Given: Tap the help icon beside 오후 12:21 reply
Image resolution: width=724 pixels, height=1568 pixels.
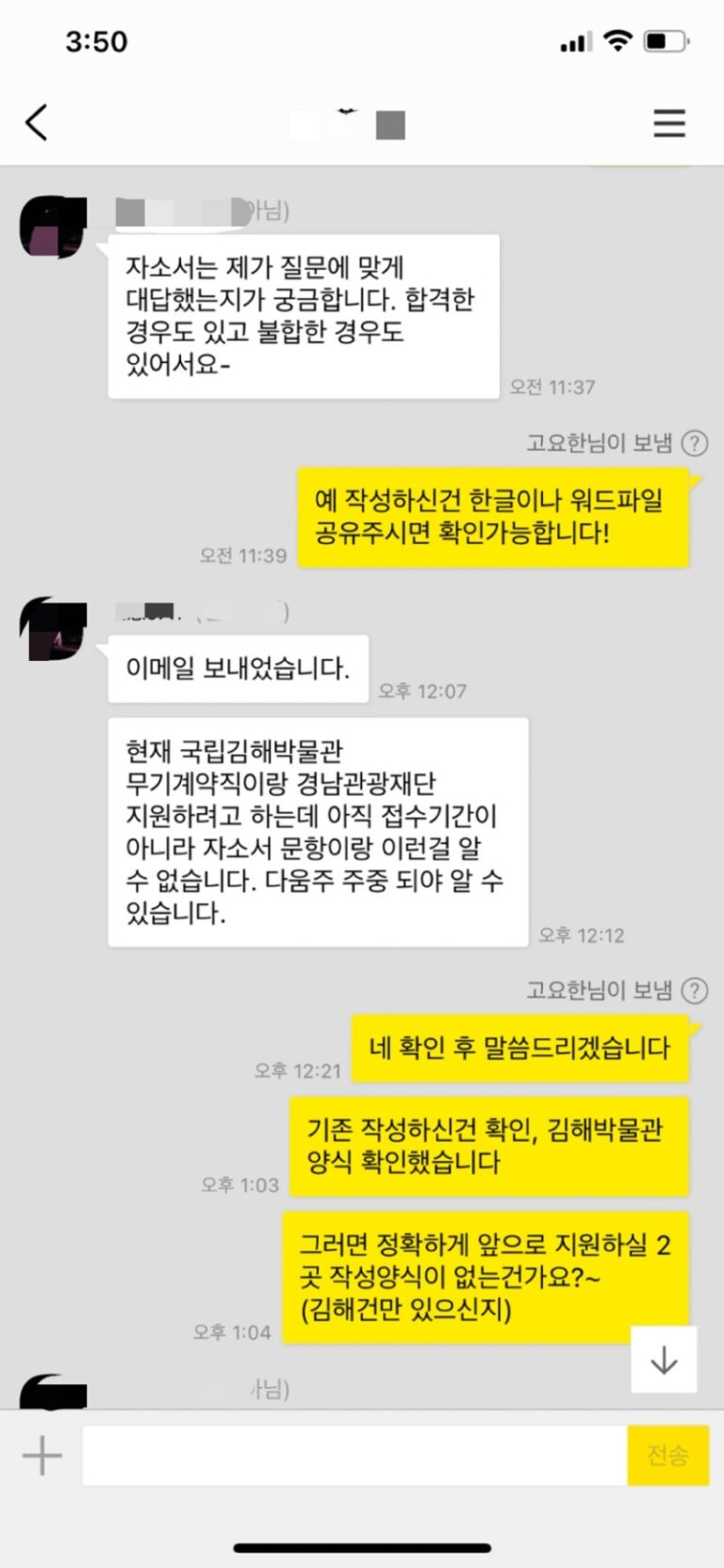Looking at the screenshot, I should tap(695, 990).
